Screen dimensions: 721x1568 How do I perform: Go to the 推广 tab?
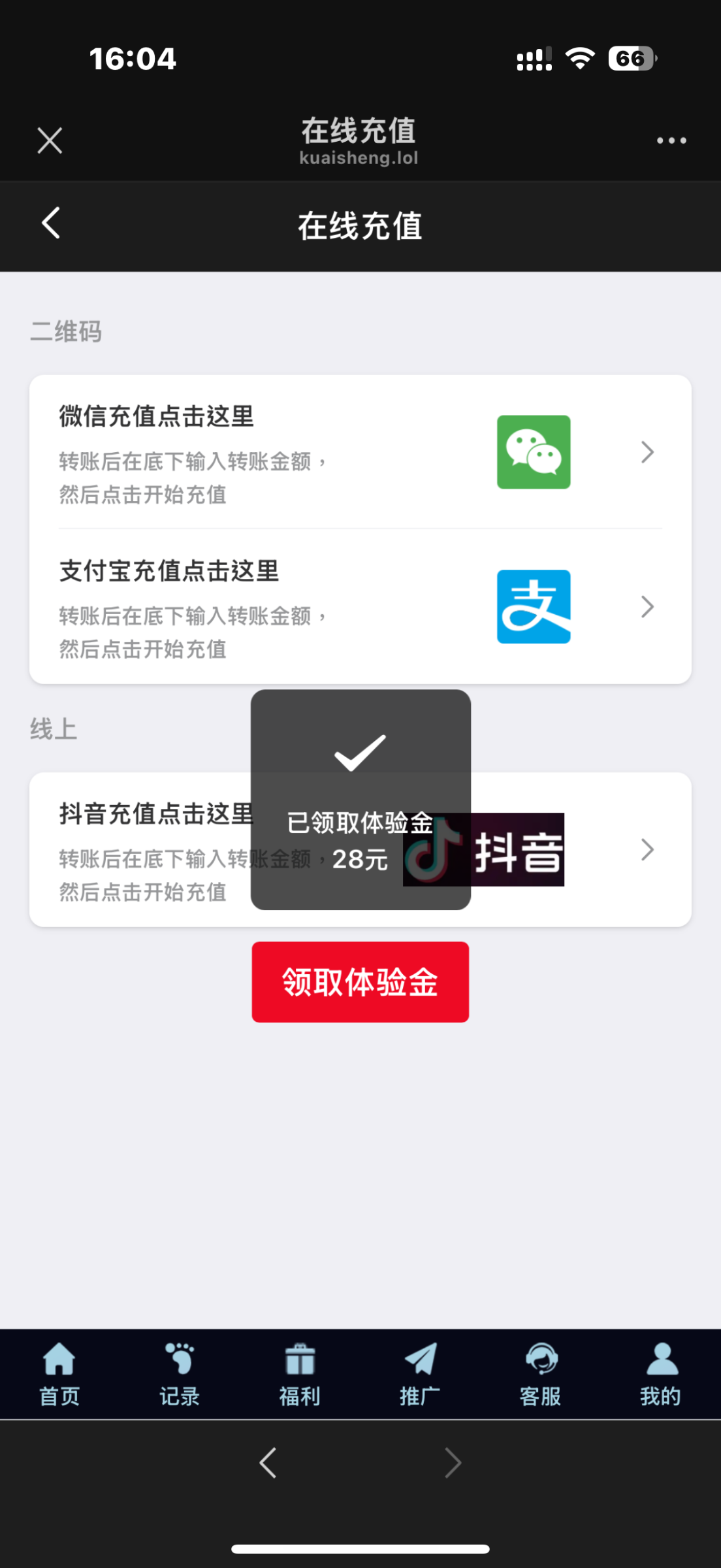pos(420,1373)
